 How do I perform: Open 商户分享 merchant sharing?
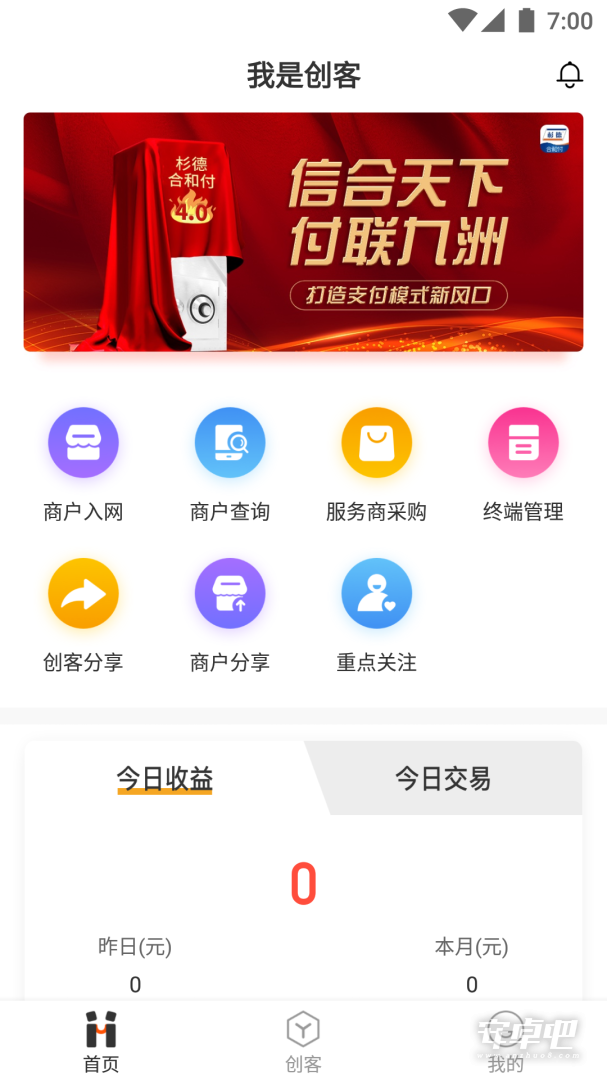(x=230, y=616)
